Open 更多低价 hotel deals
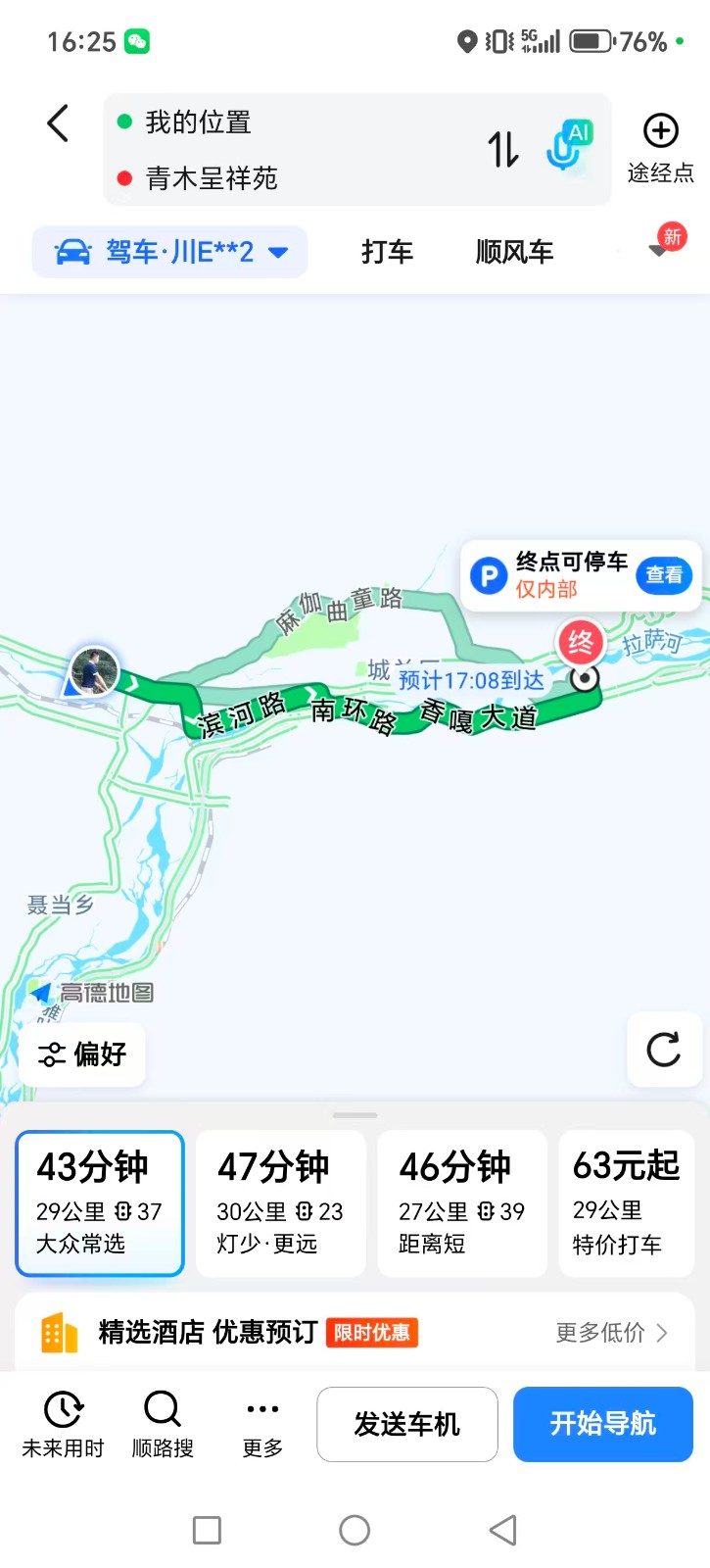Screen dimensions: 710x1568 (611, 1333)
